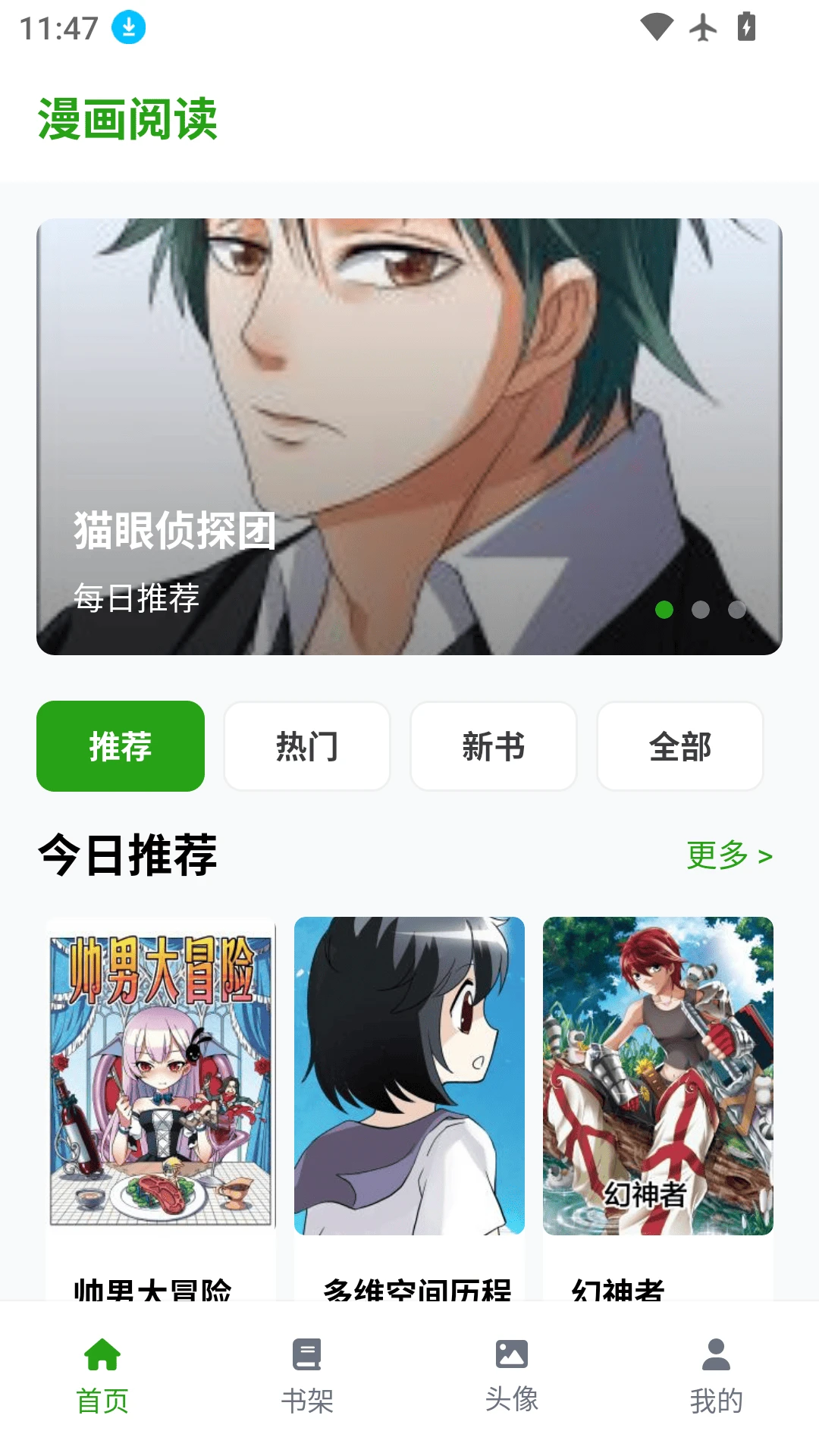This screenshot has width=819, height=1456.
Task: Open the 头像 avatar image icon
Action: (511, 1354)
